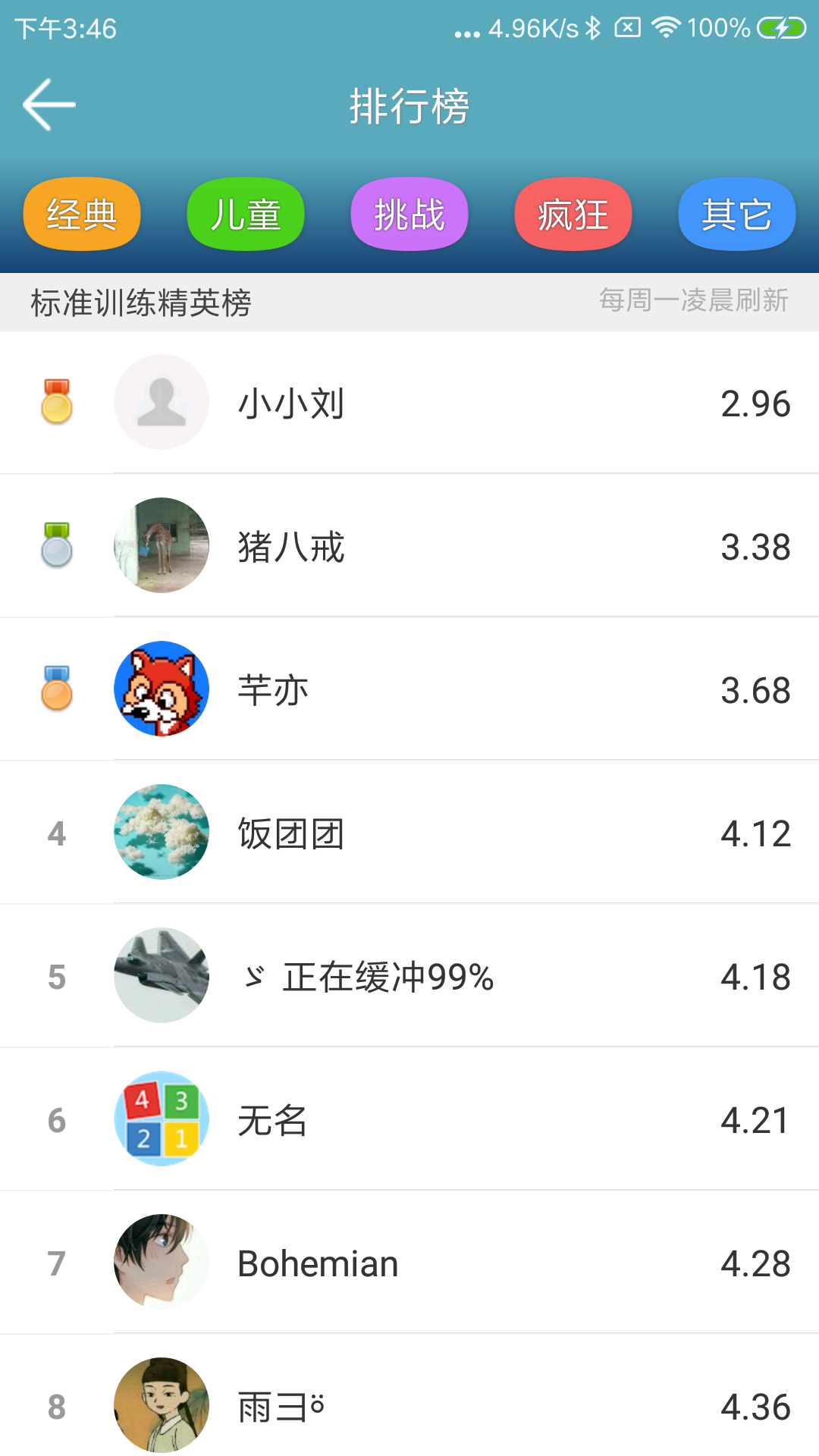Open 小小刘's default avatar
819x1456 pixels.
[x=161, y=403]
